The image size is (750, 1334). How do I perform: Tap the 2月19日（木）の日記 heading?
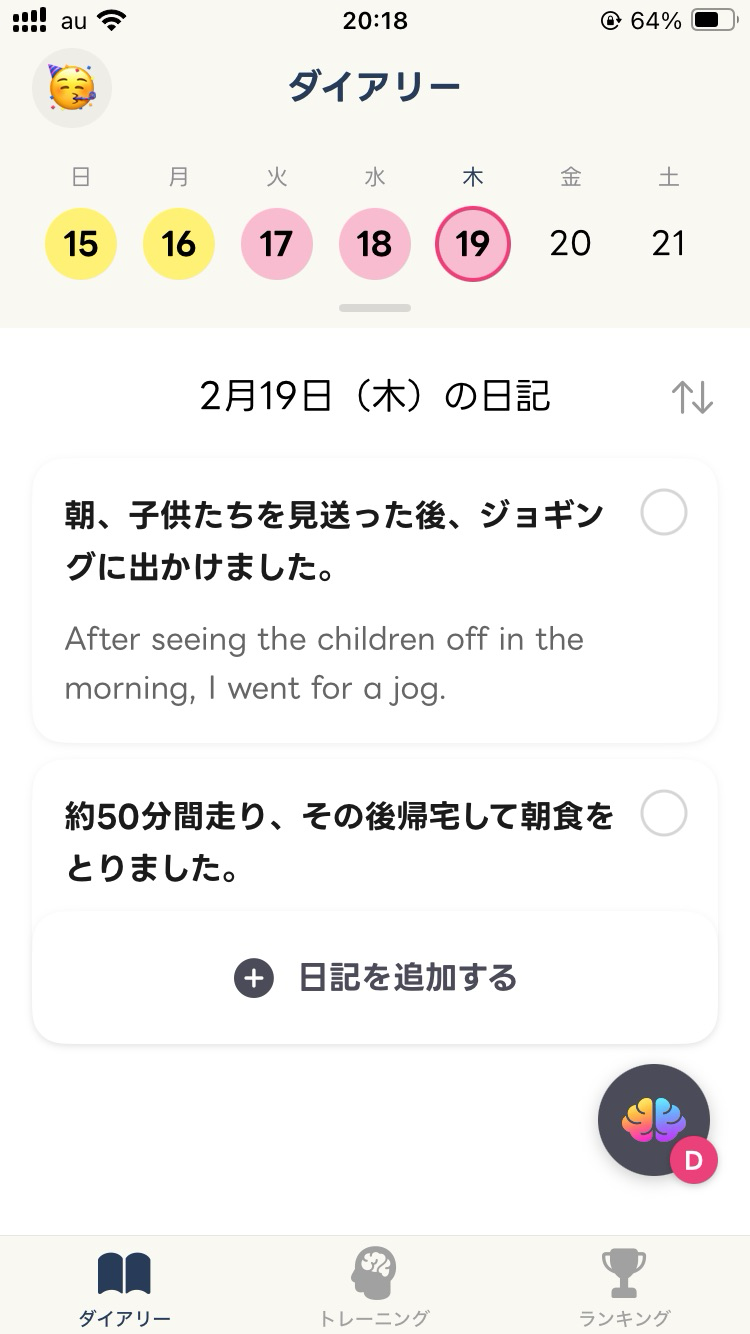(x=374, y=396)
